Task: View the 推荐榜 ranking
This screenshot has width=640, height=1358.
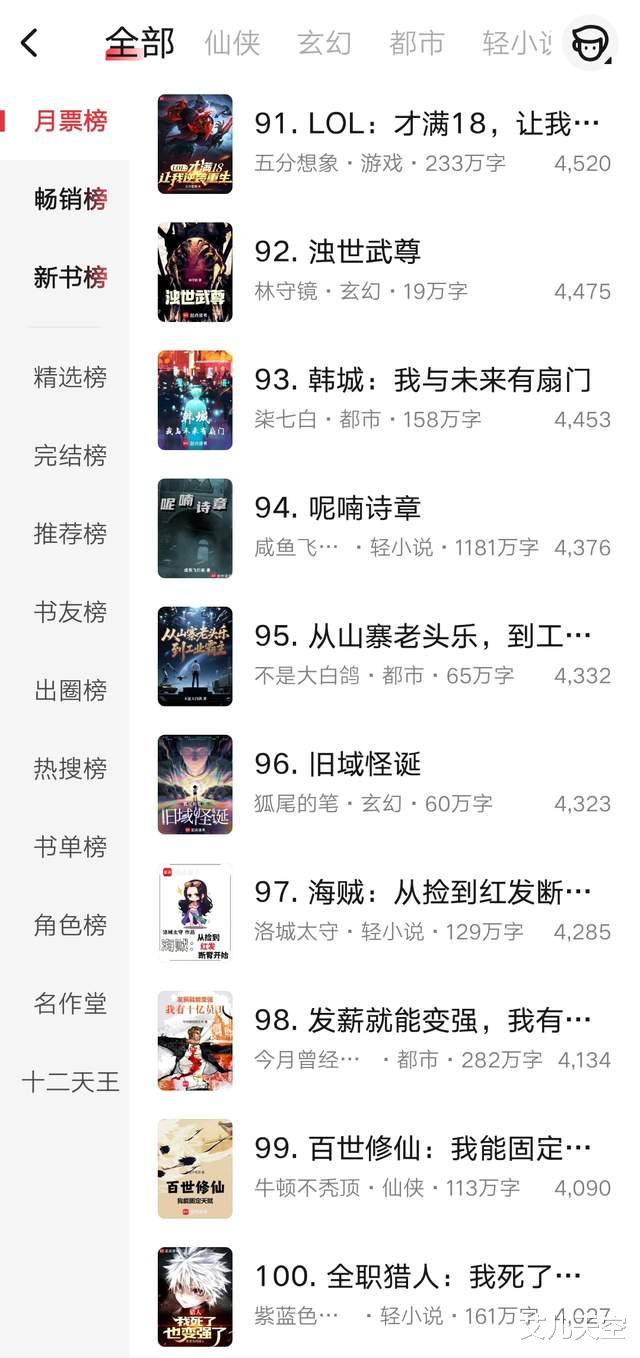Action: tap(70, 534)
